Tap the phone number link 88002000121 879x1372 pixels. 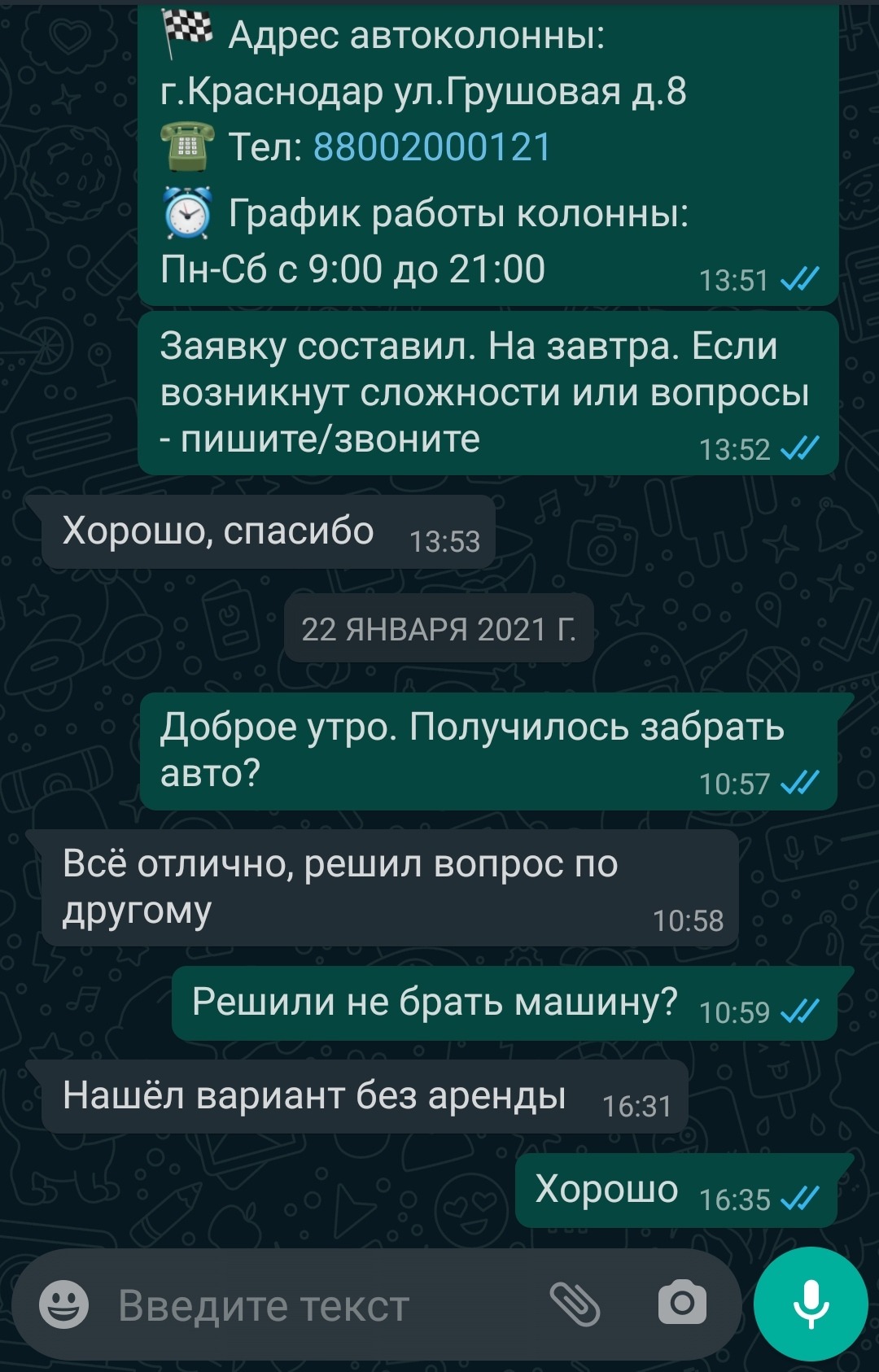pos(432,147)
